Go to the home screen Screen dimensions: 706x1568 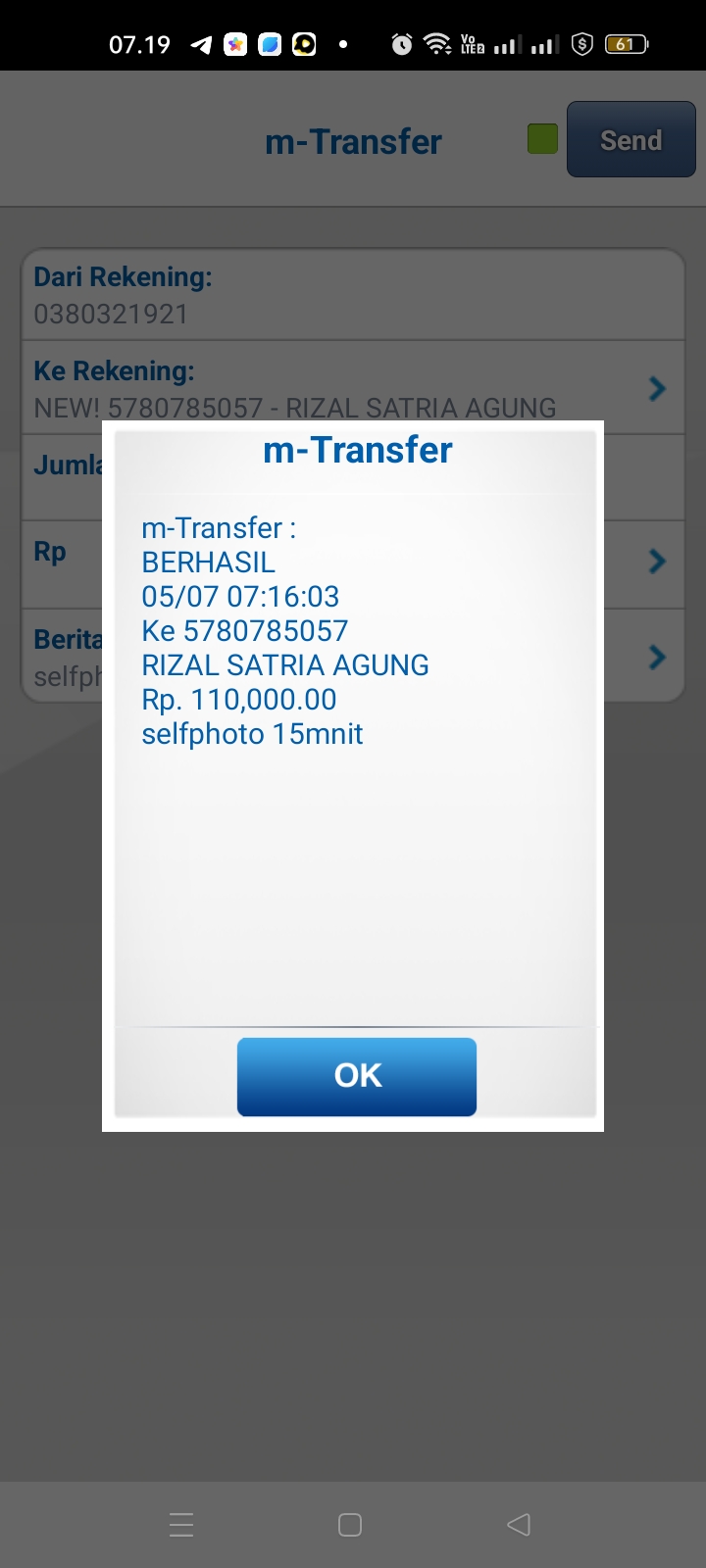(350, 1524)
